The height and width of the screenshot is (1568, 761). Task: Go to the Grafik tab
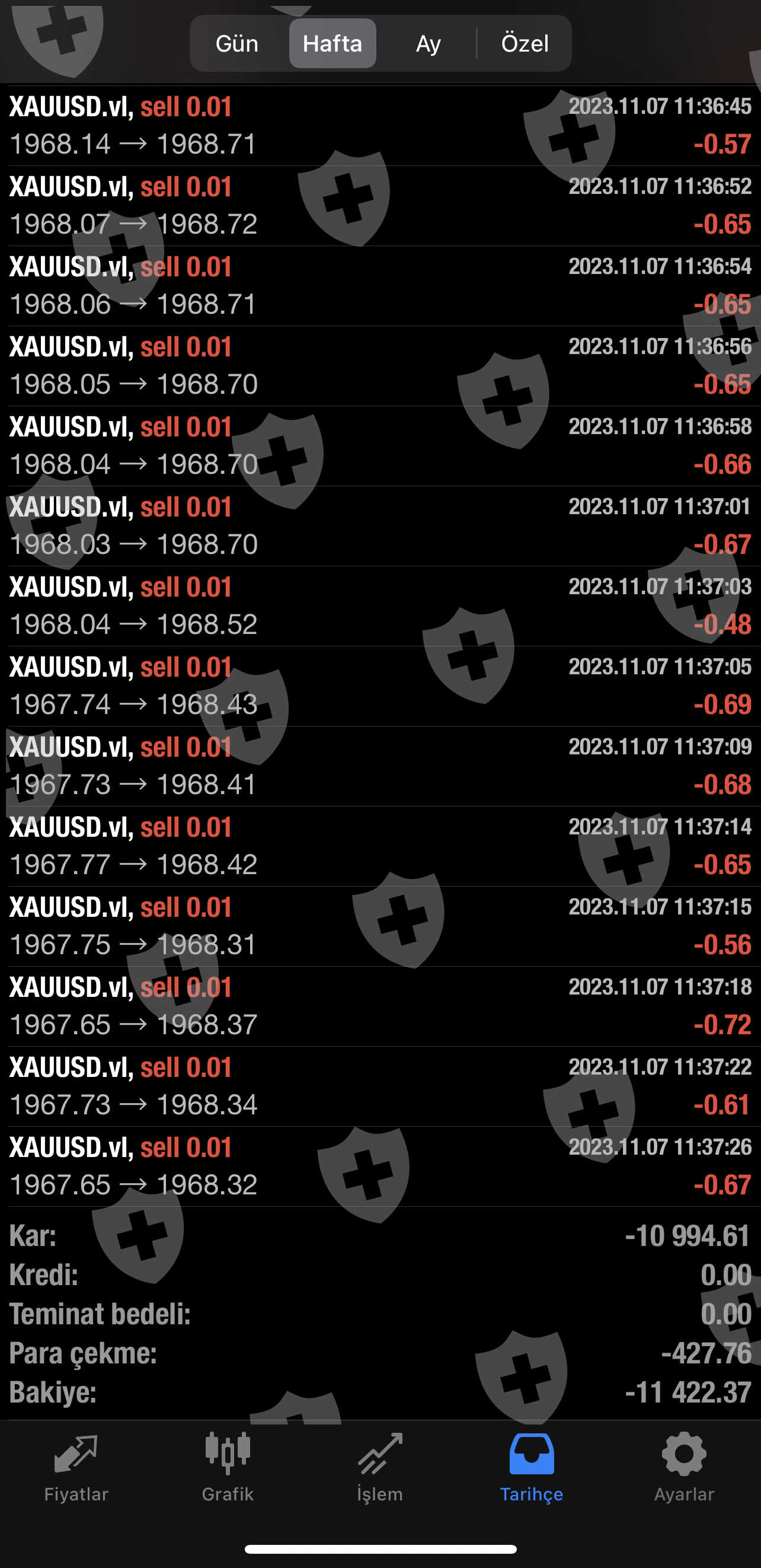(228, 1467)
